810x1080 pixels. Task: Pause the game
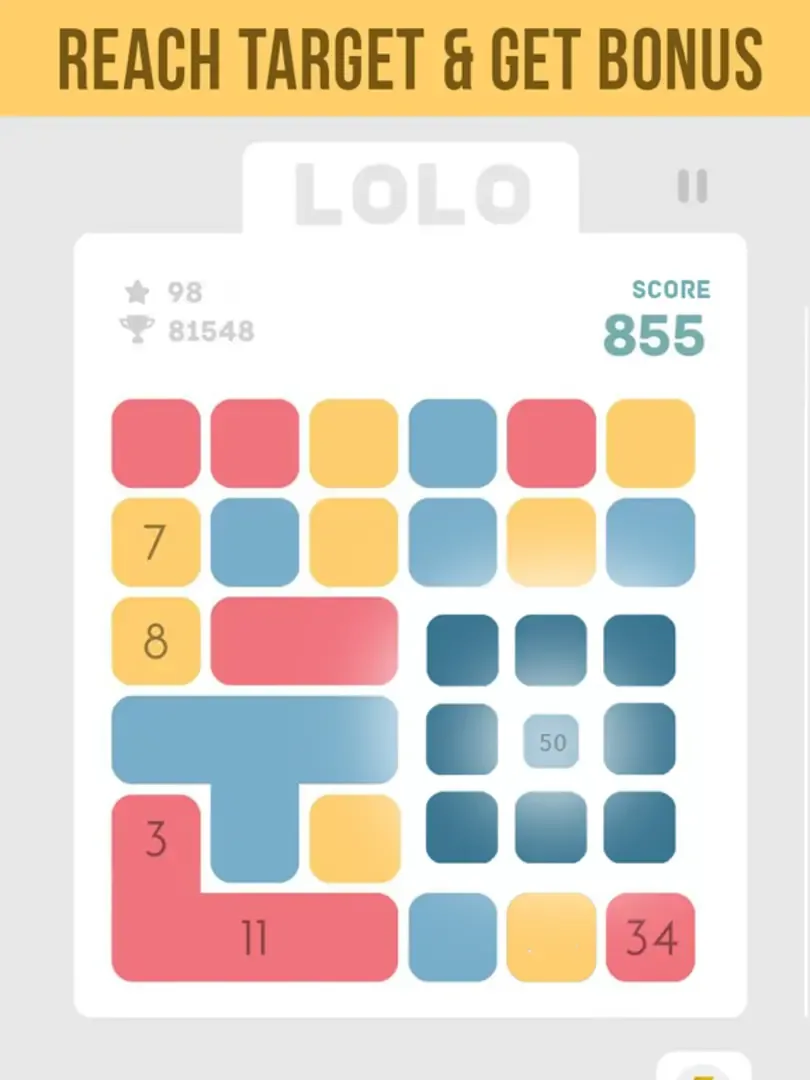692,186
